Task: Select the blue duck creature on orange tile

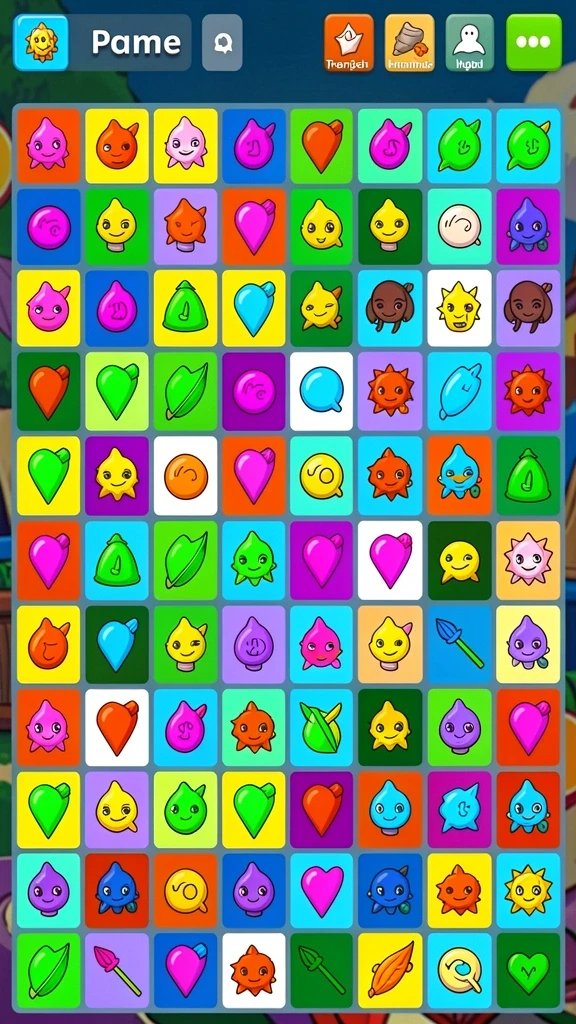Action: click(460, 474)
